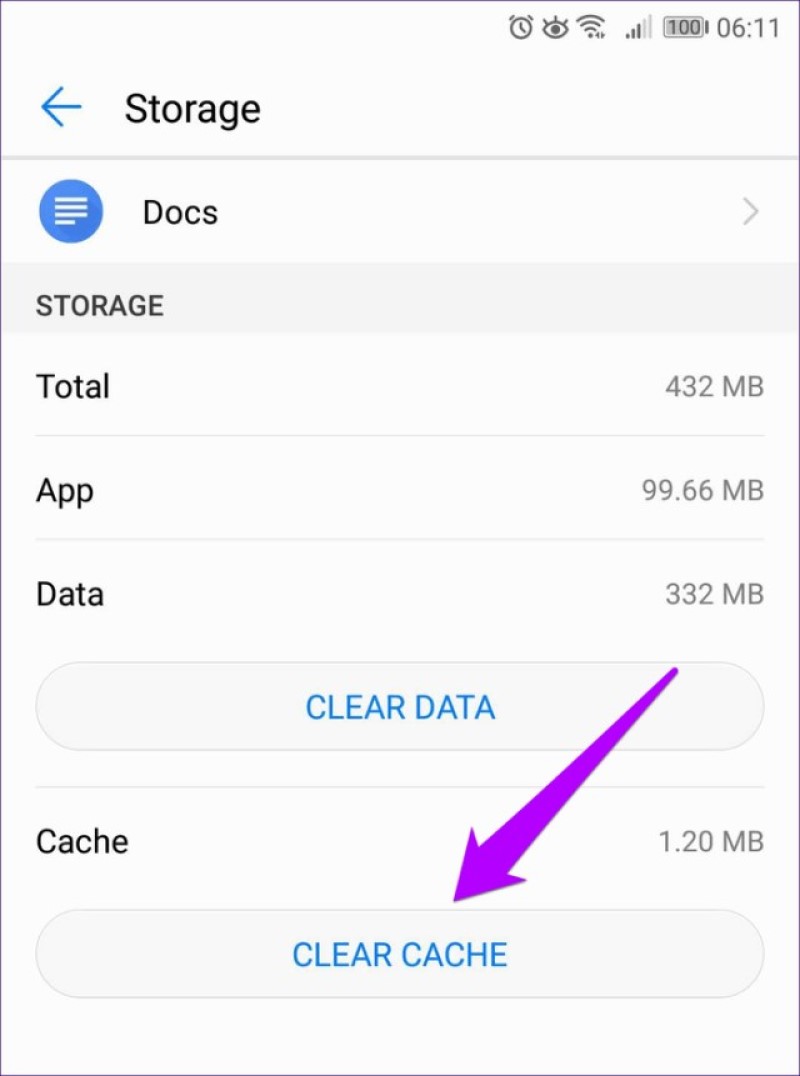Clear the app's cache
Screen dimensions: 800x1076
point(400,953)
